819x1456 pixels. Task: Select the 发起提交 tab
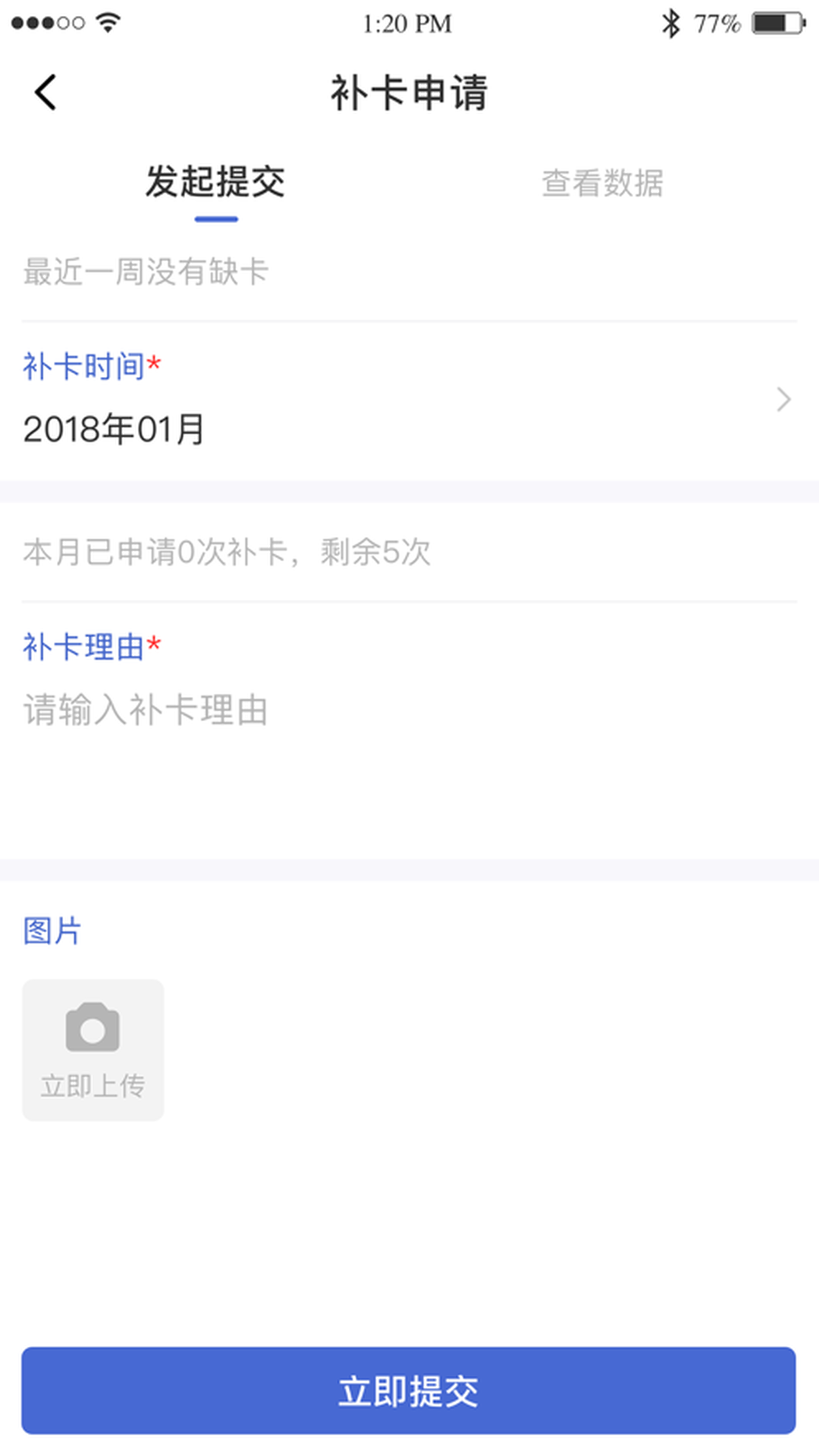click(x=216, y=182)
